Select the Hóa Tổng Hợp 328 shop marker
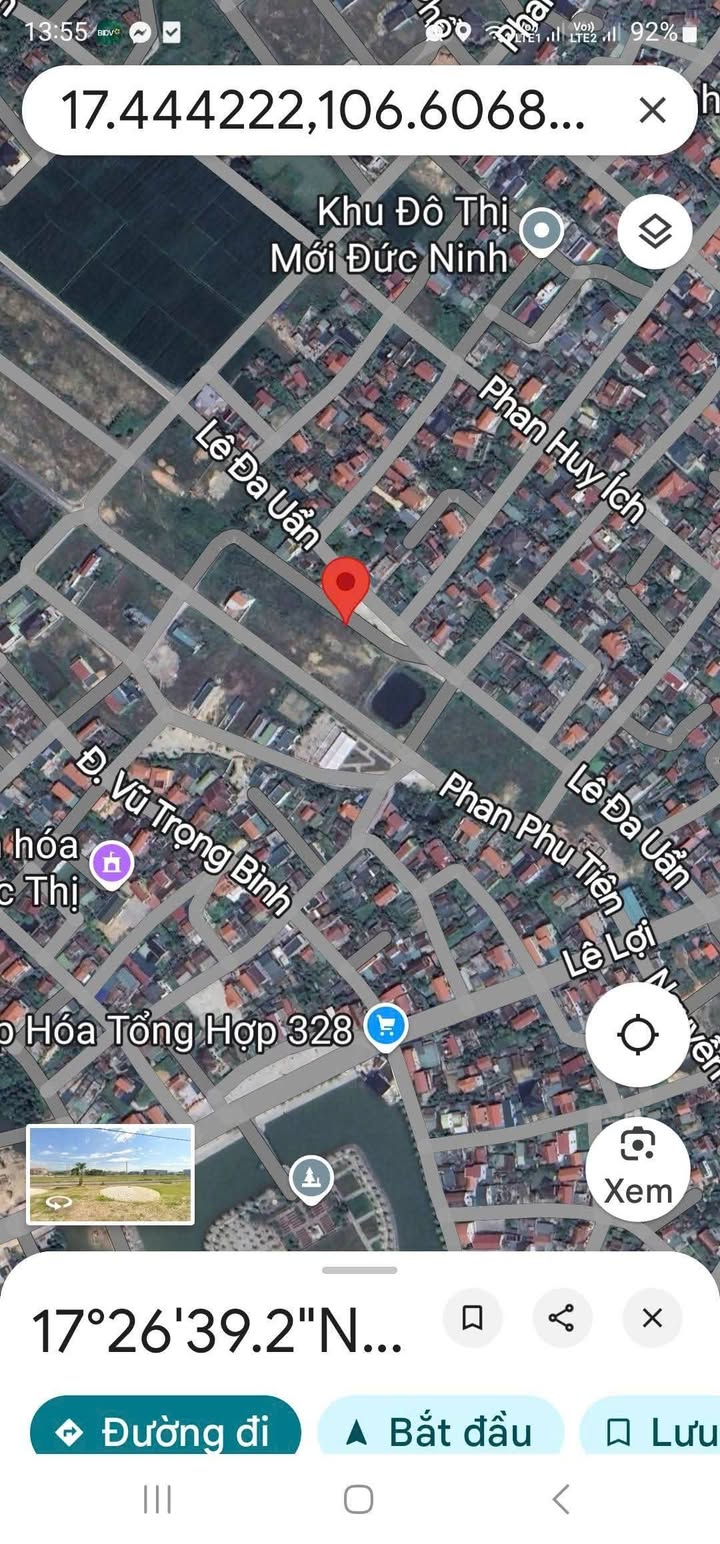 [386, 1027]
